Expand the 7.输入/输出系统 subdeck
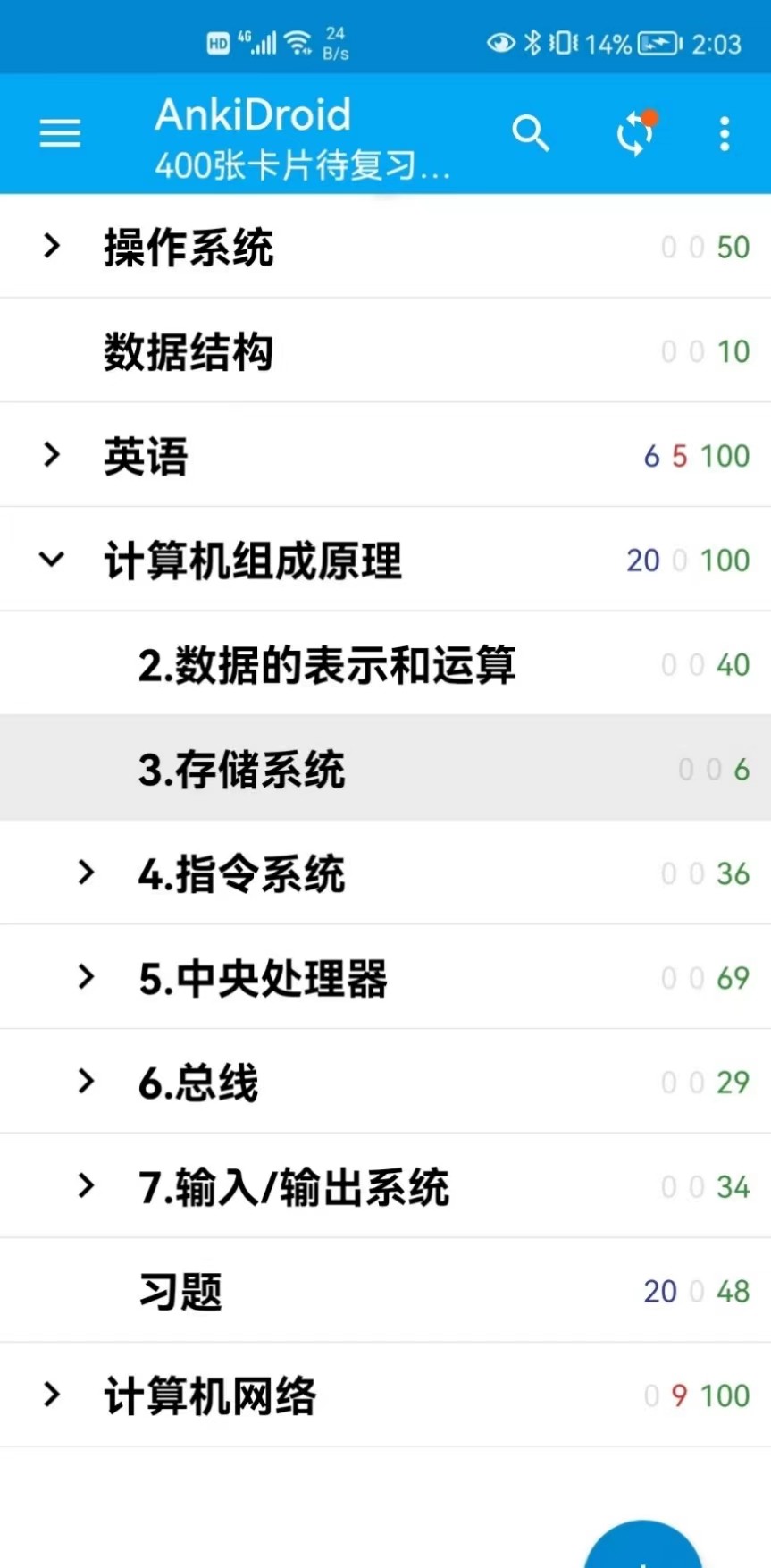The image size is (771, 1568). 86,1186
